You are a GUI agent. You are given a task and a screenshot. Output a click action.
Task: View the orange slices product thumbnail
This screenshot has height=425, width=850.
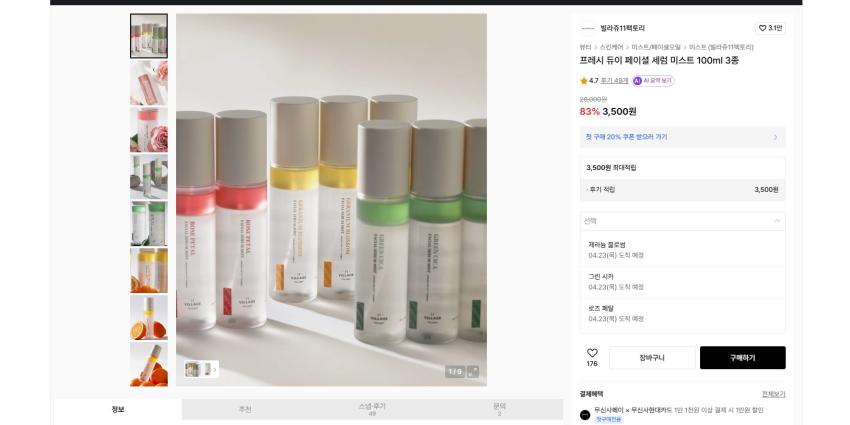point(149,317)
